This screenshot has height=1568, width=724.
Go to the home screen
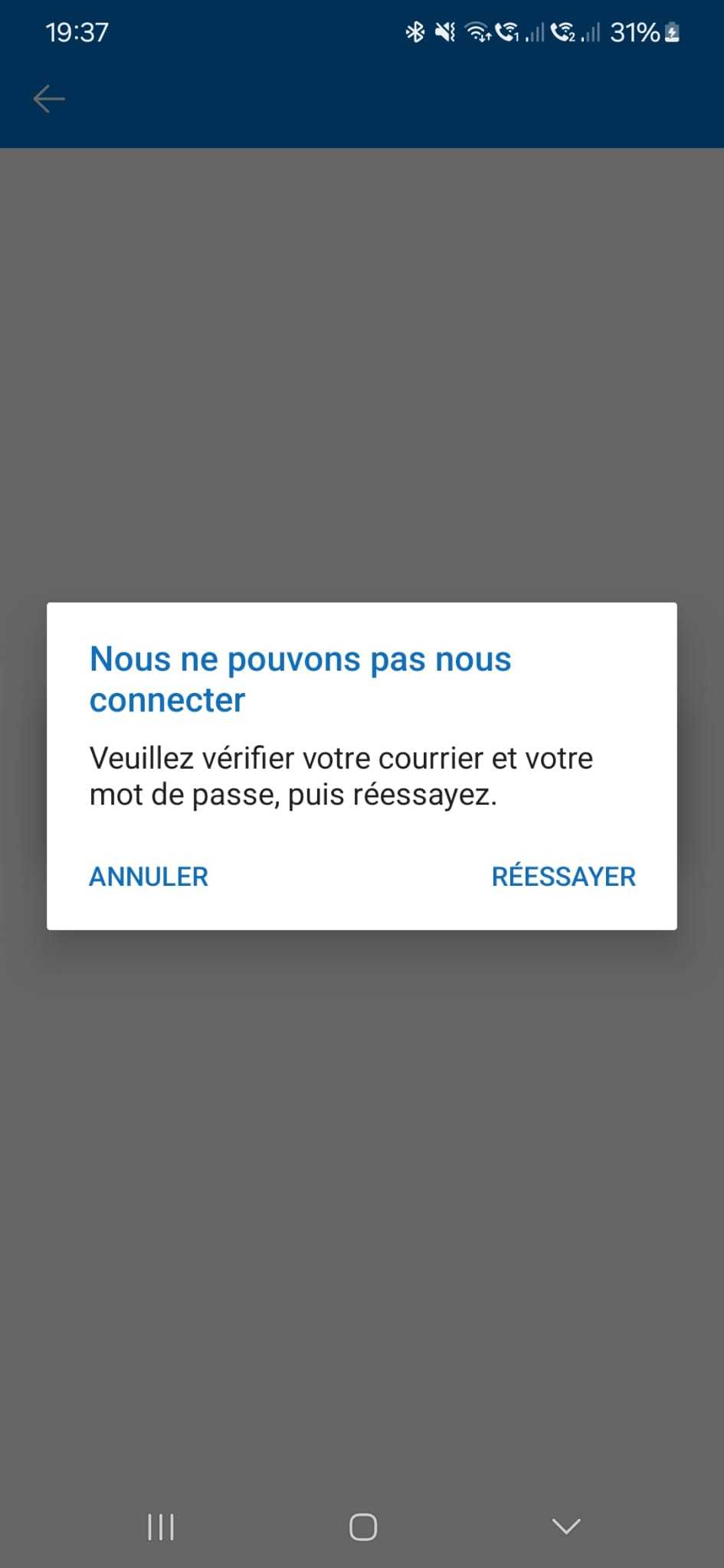click(x=362, y=1527)
